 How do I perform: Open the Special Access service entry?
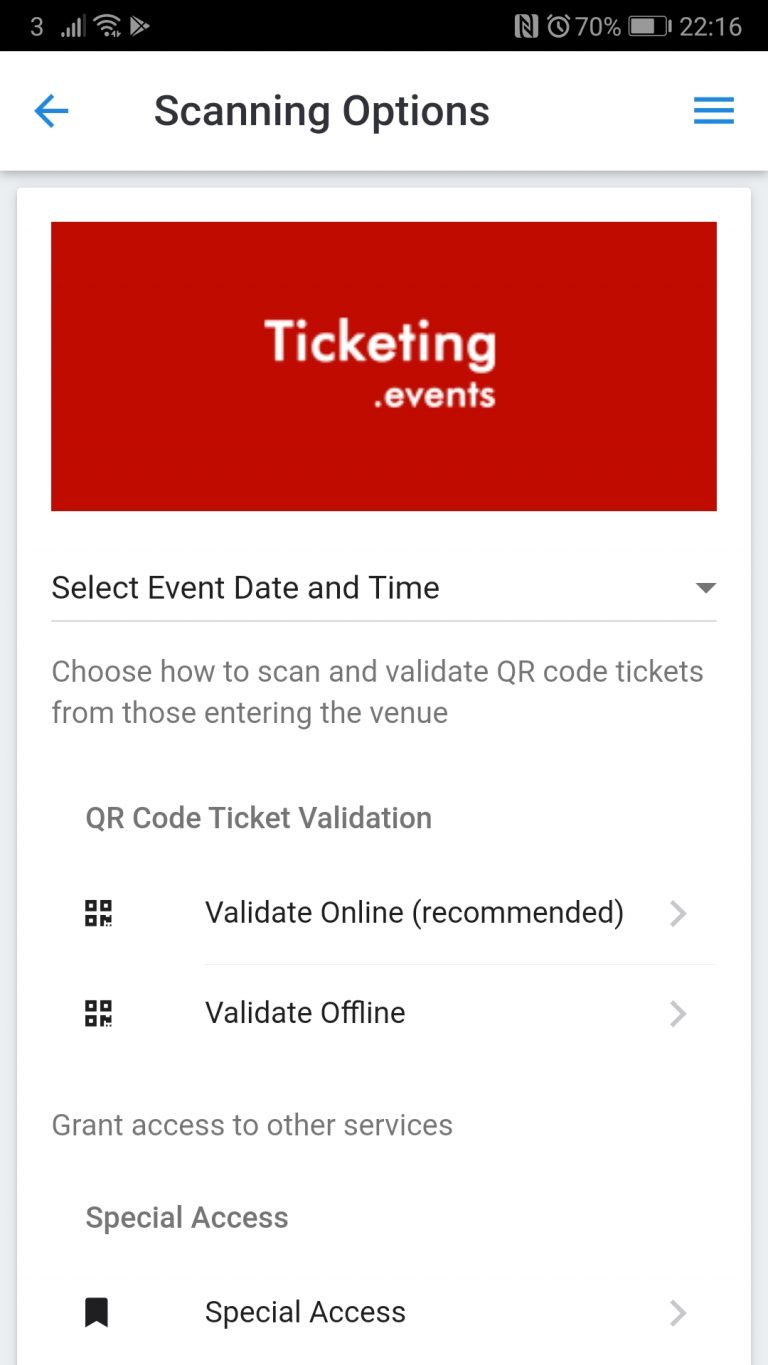[x=305, y=1312]
